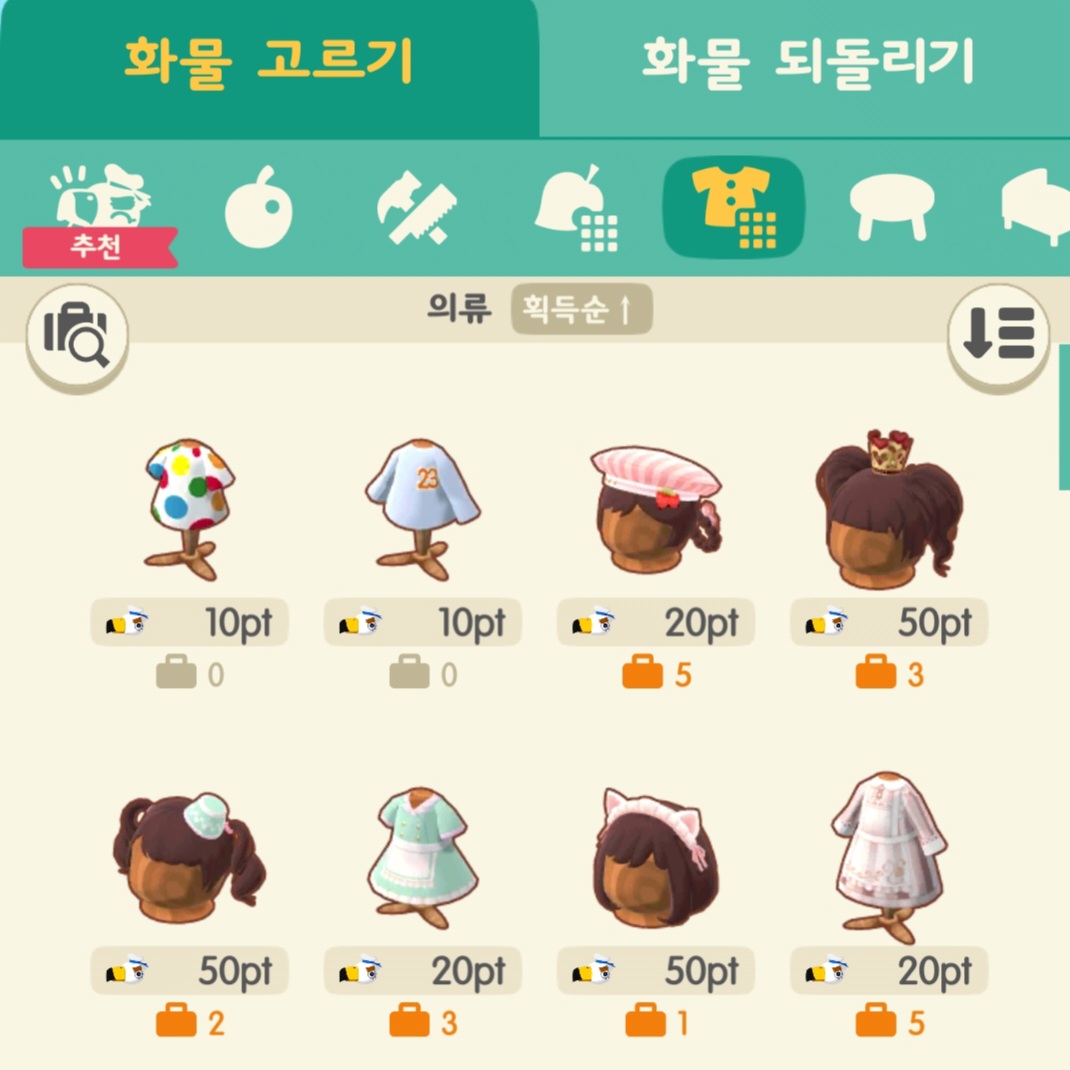The width and height of the screenshot is (1070, 1070).
Task: Choose the crown pigtail wig
Action: (889, 507)
